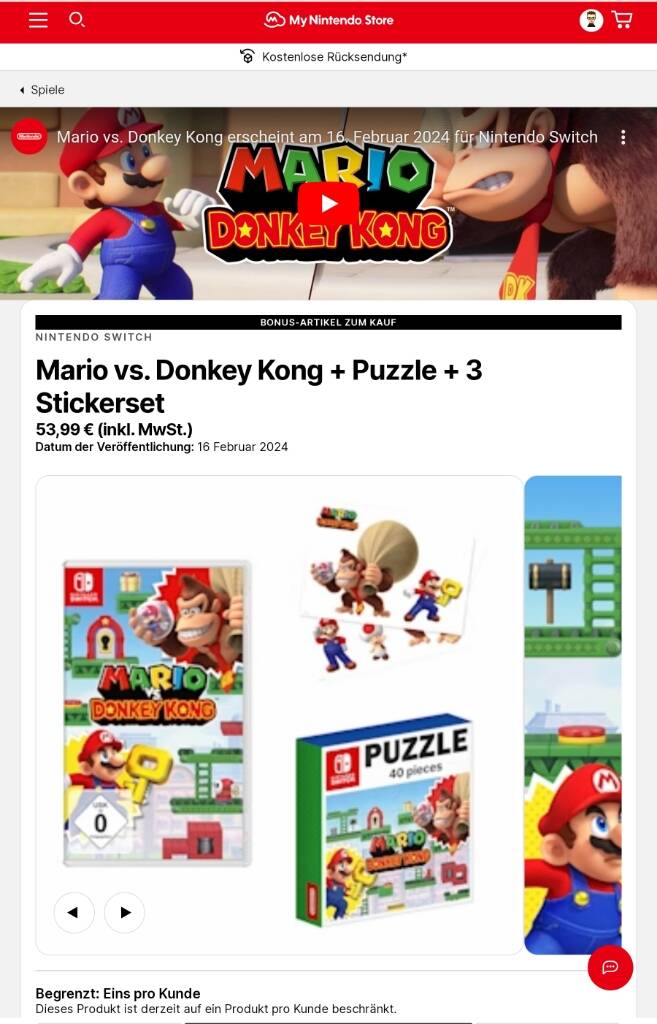Show the next product image
Image resolution: width=657 pixels, height=1024 pixels.
tap(125, 912)
